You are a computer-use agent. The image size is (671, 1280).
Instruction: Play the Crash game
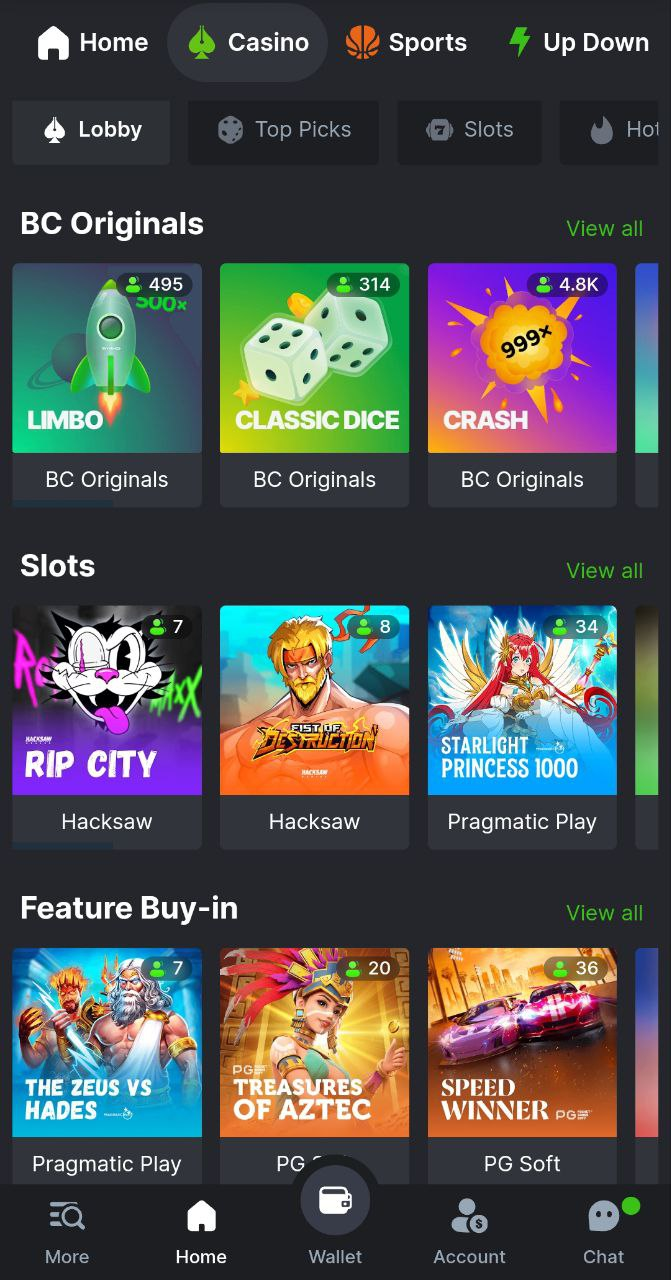[x=522, y=358]
